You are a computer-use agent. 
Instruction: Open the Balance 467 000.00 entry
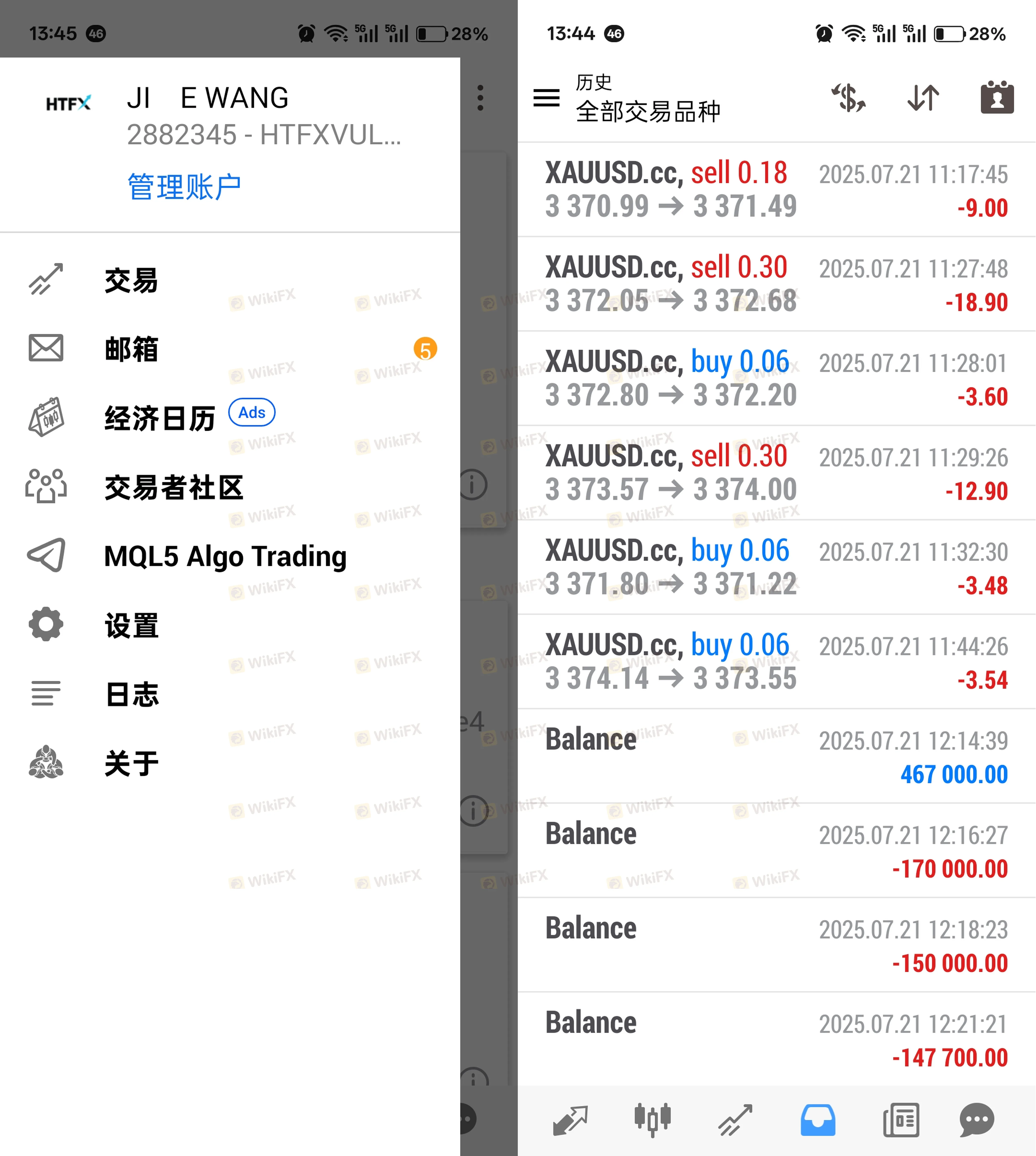(x=776, y=756)
